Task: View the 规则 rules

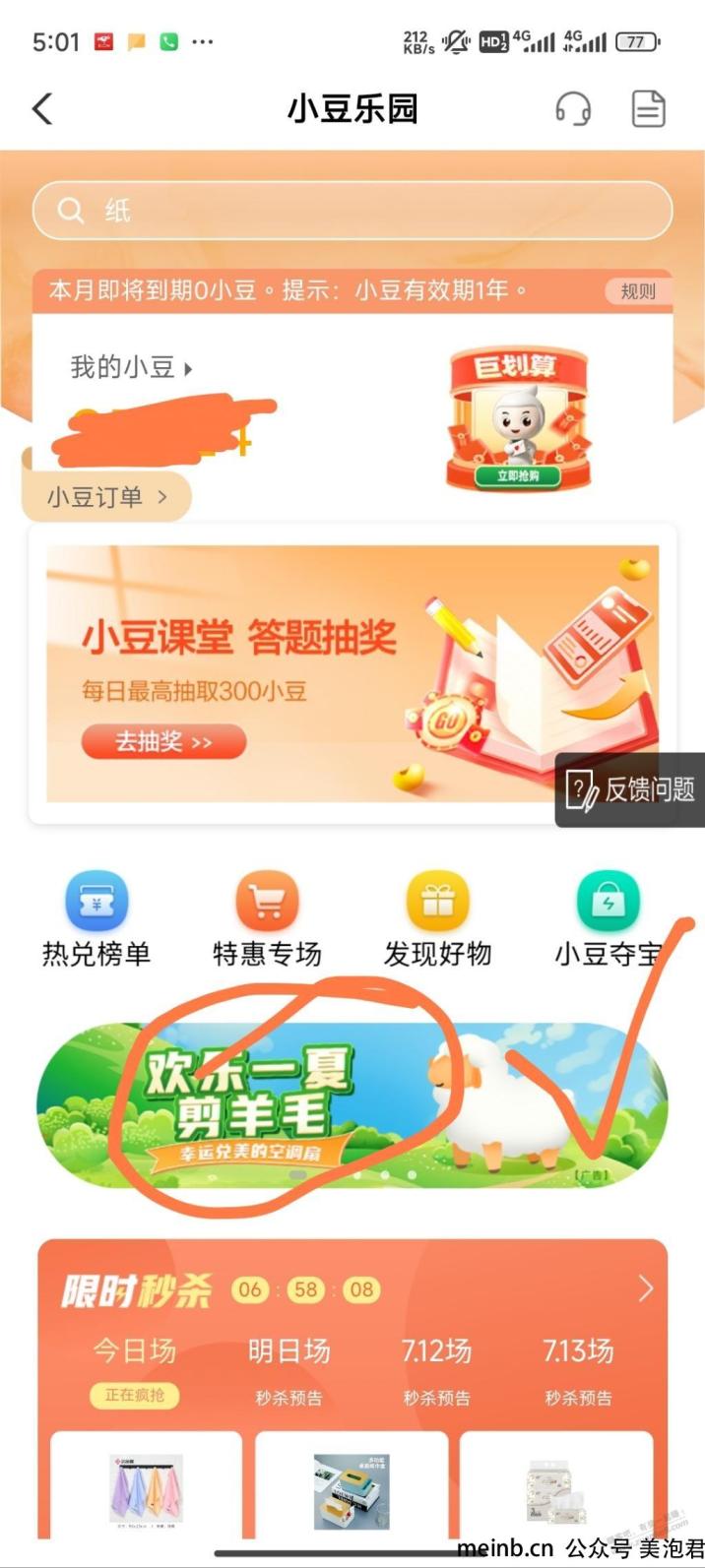Action: pyautogui.click(x=637, y=291)
